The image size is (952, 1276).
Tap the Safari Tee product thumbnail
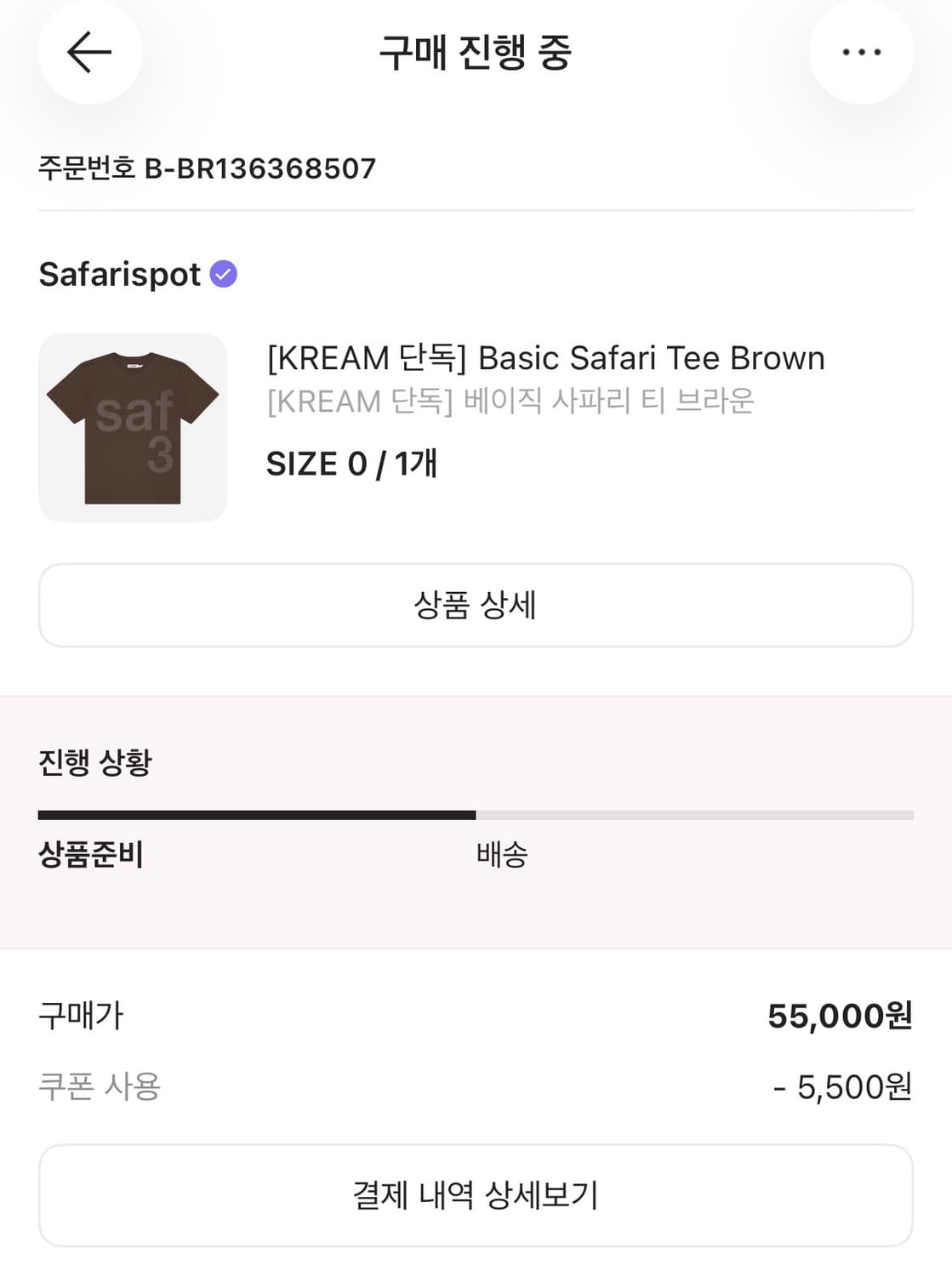coord(131,424)
